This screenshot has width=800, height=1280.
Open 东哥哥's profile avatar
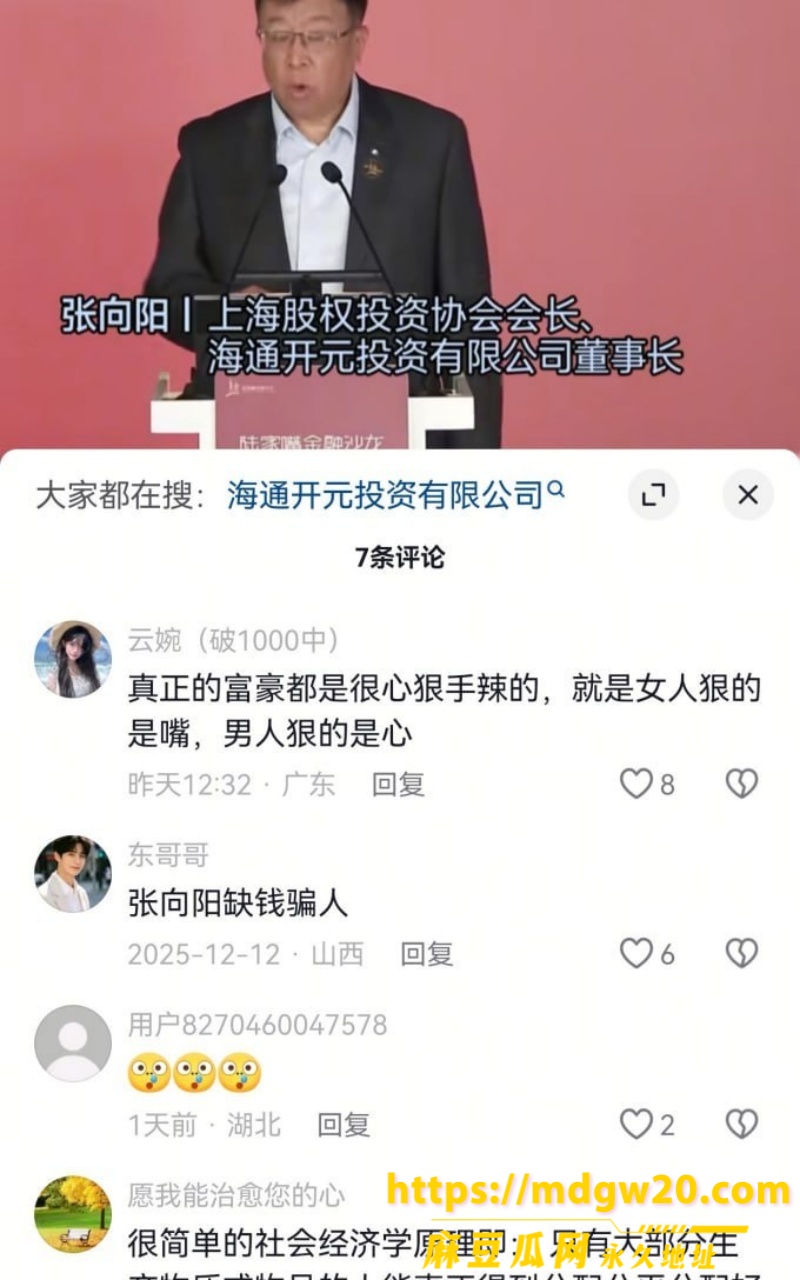[73, 874]
